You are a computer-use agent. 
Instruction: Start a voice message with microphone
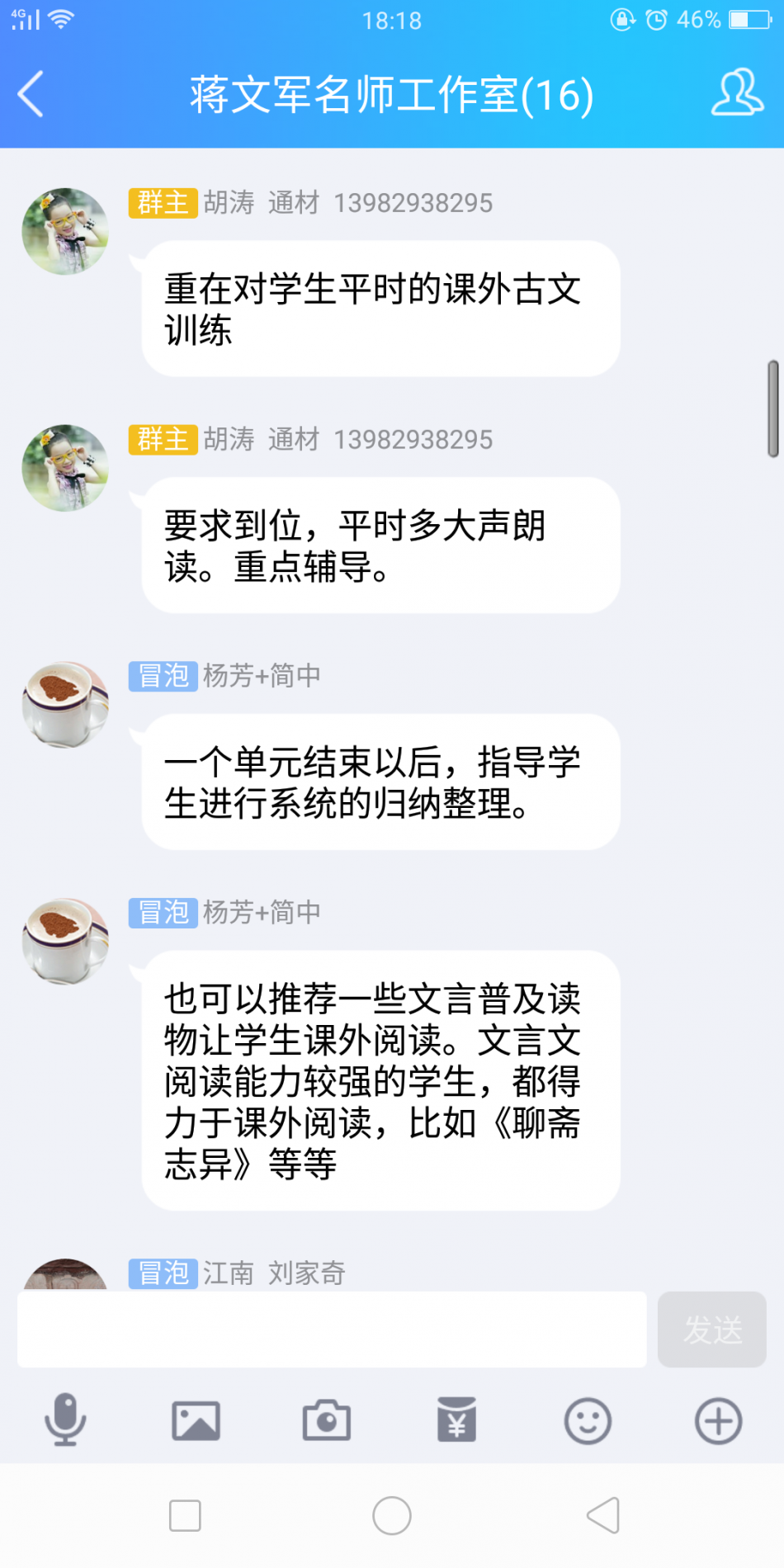(65, 1420)
